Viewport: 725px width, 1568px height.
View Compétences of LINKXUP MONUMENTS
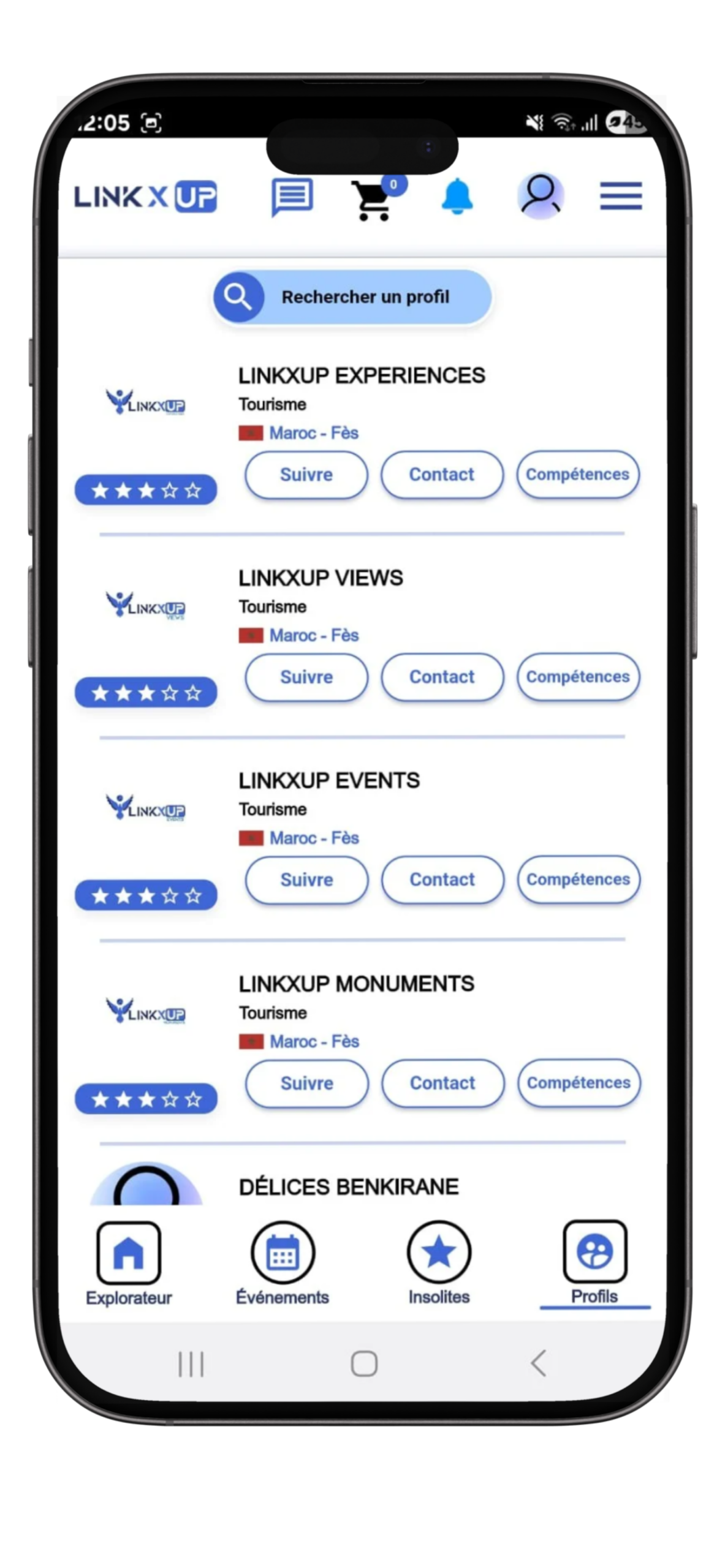click(x=579, y=1083)
